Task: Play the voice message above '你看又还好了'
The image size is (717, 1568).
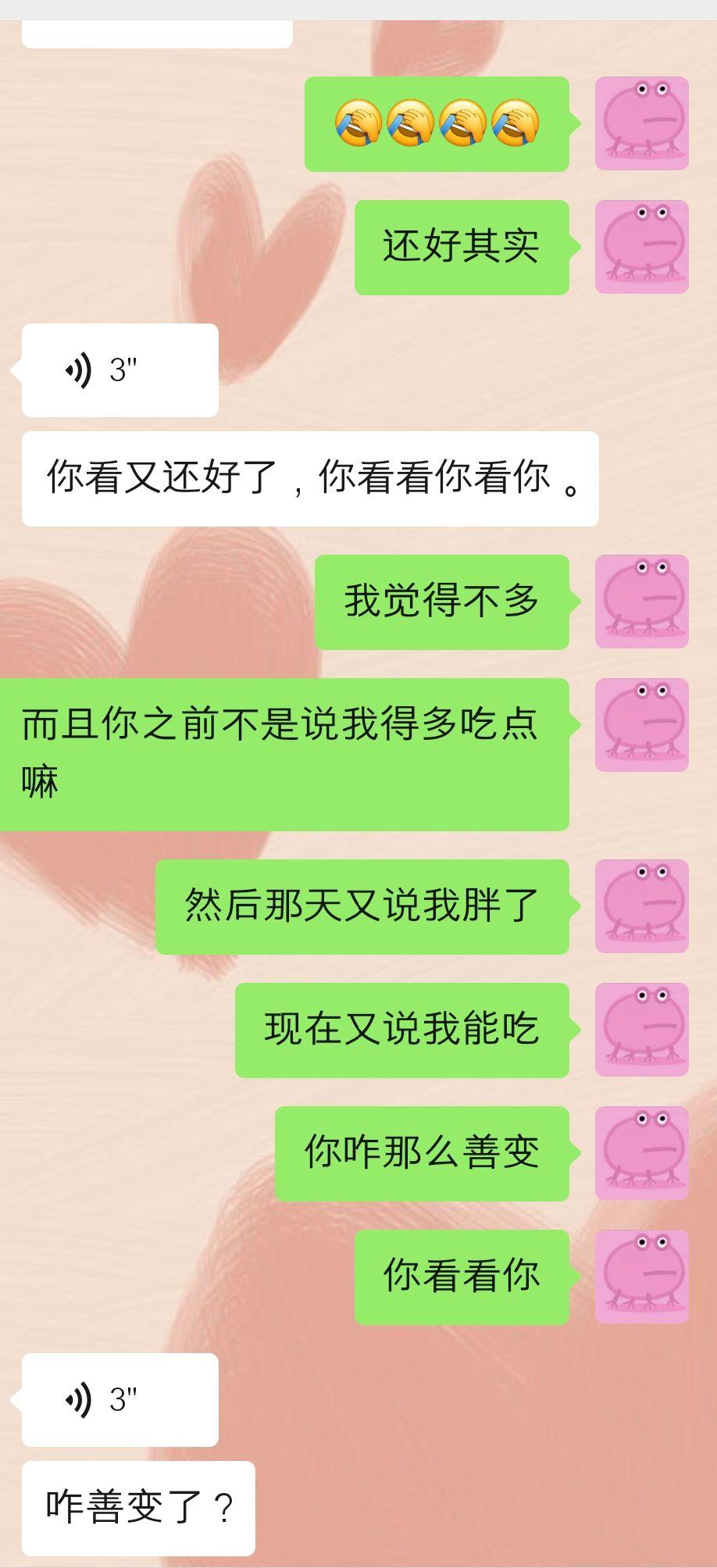Action: [119, 370]
